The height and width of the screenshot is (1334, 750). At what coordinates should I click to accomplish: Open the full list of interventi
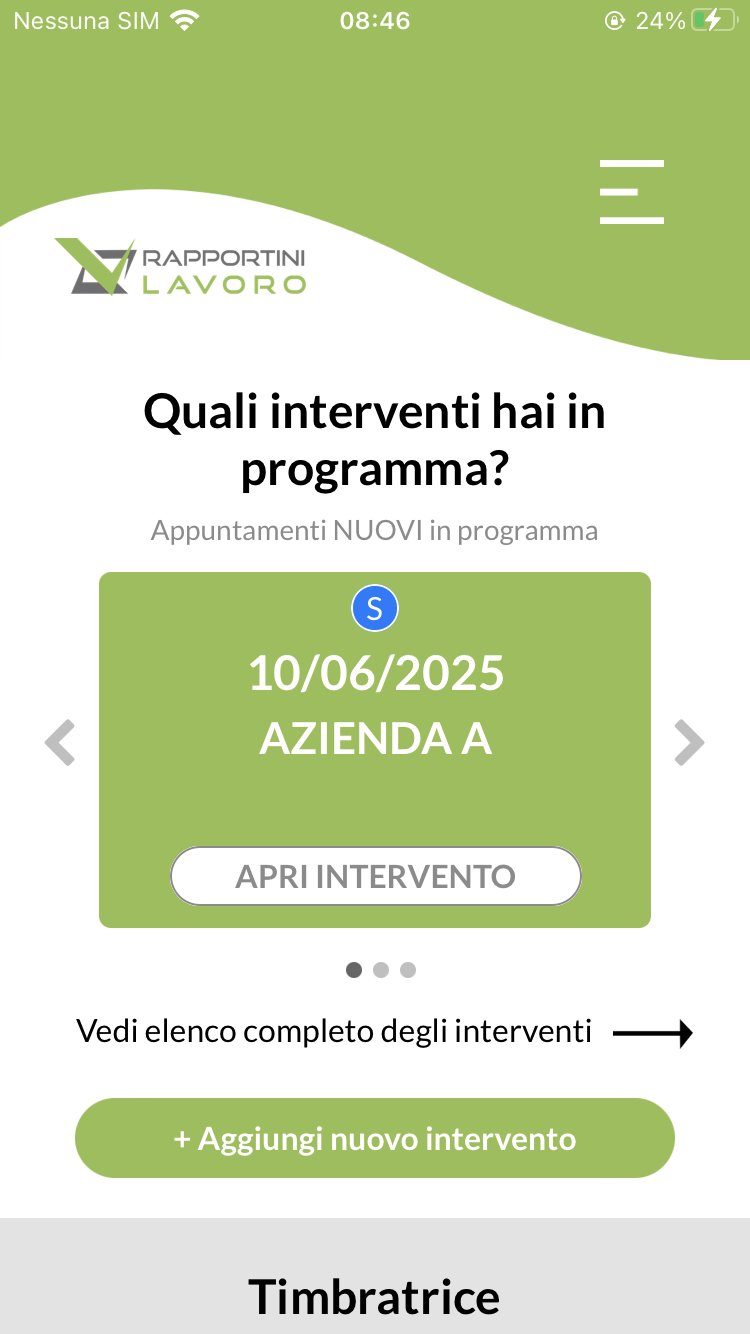point(385,1031)
